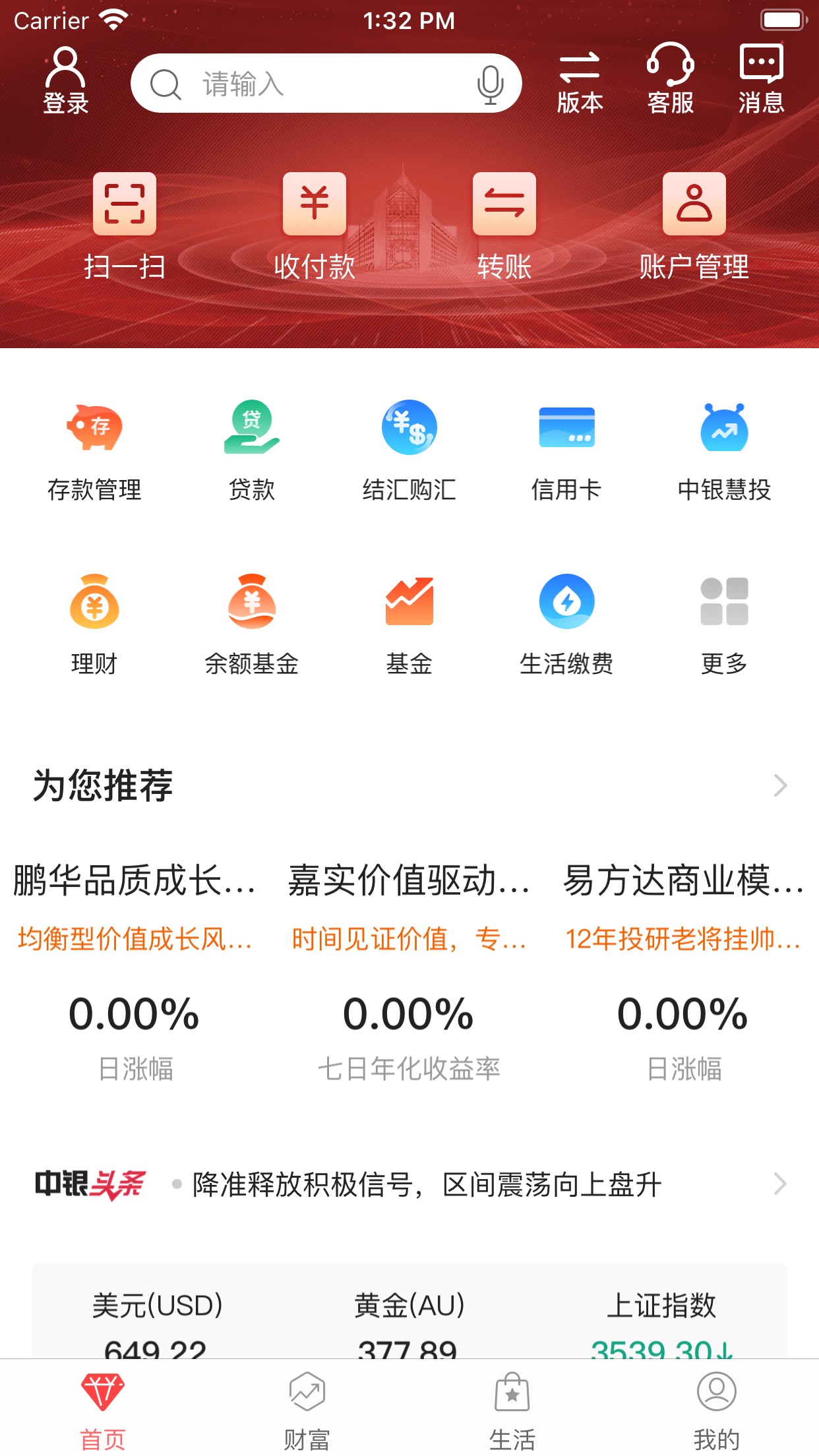Open 结汇购汇 currency exchange
The image size is (819, 1456).
coord(409,448)
